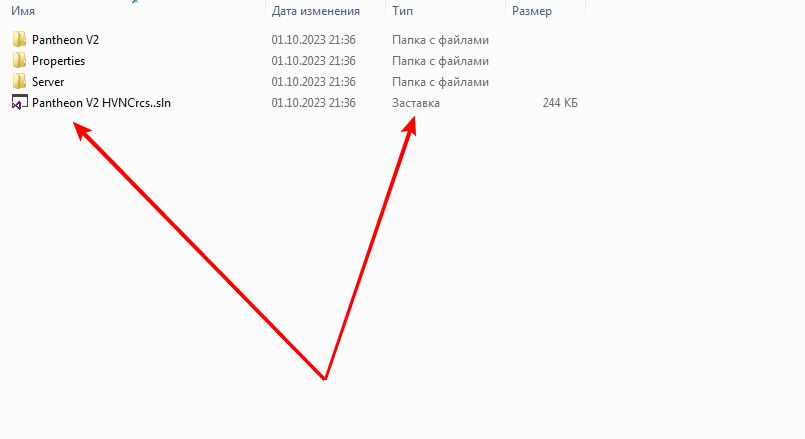
Task: Open the Pantheon V2 folder
Action: [65, 40]
